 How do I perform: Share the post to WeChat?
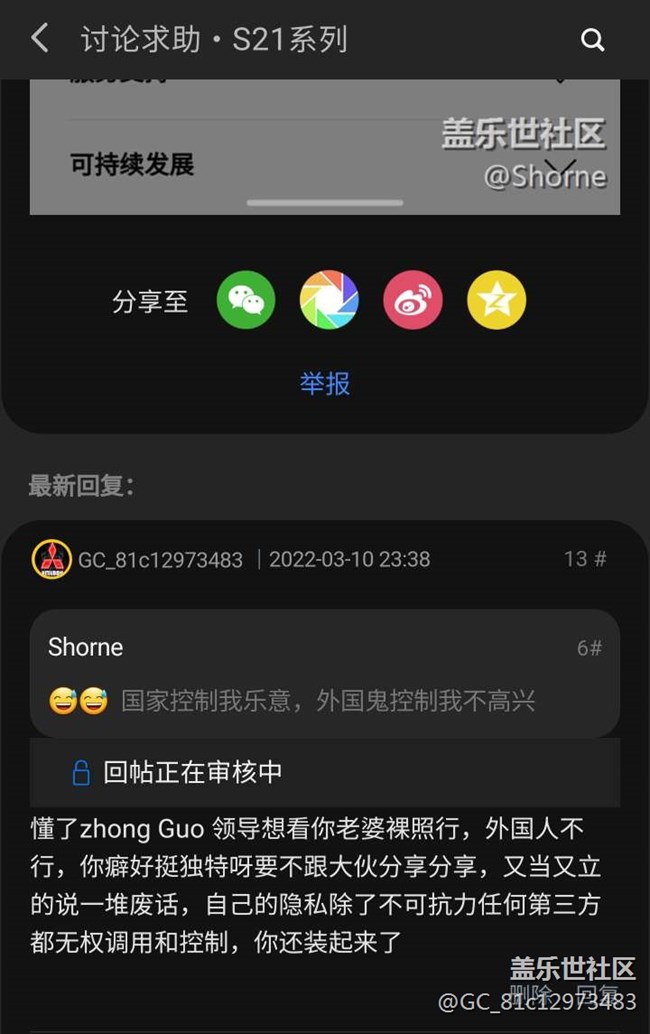click(246, 300)
